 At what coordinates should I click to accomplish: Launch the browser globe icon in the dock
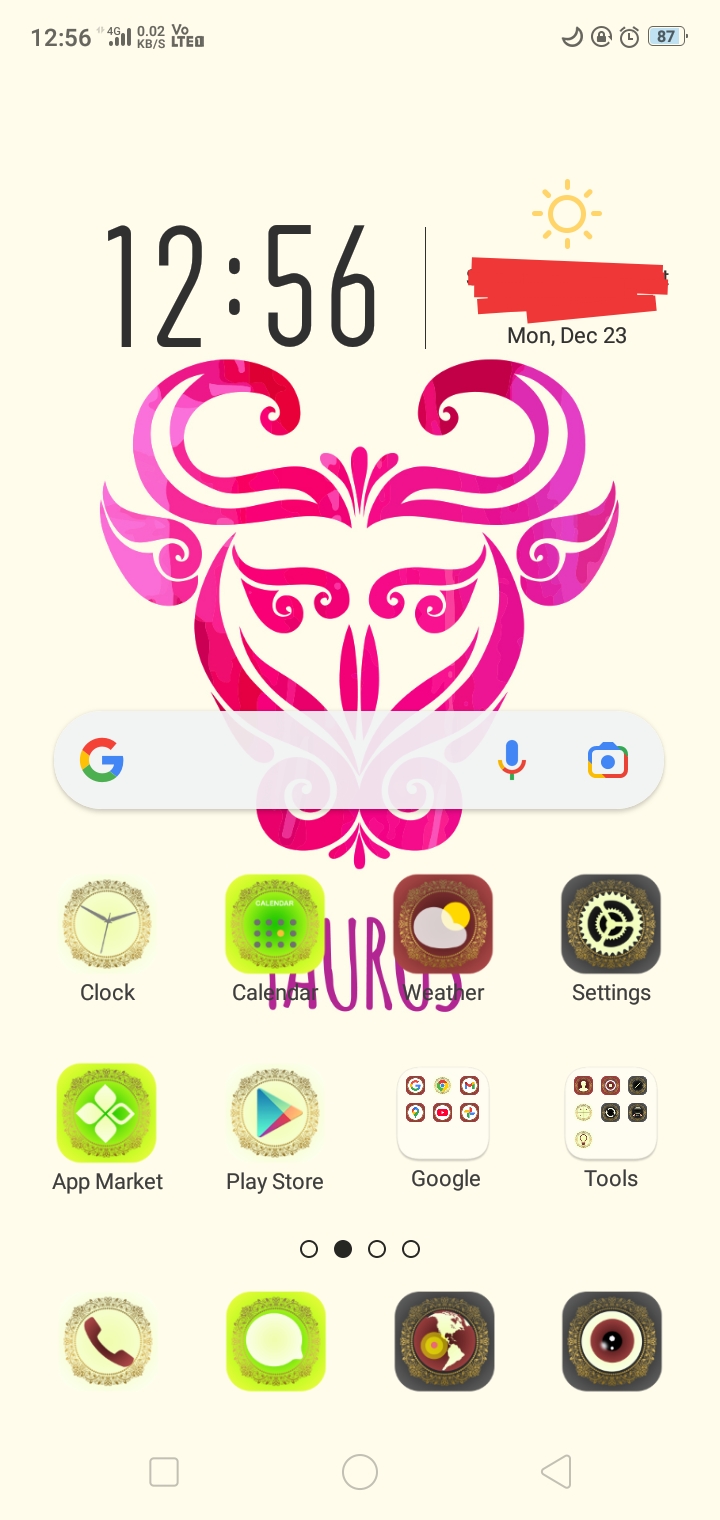443,1341
